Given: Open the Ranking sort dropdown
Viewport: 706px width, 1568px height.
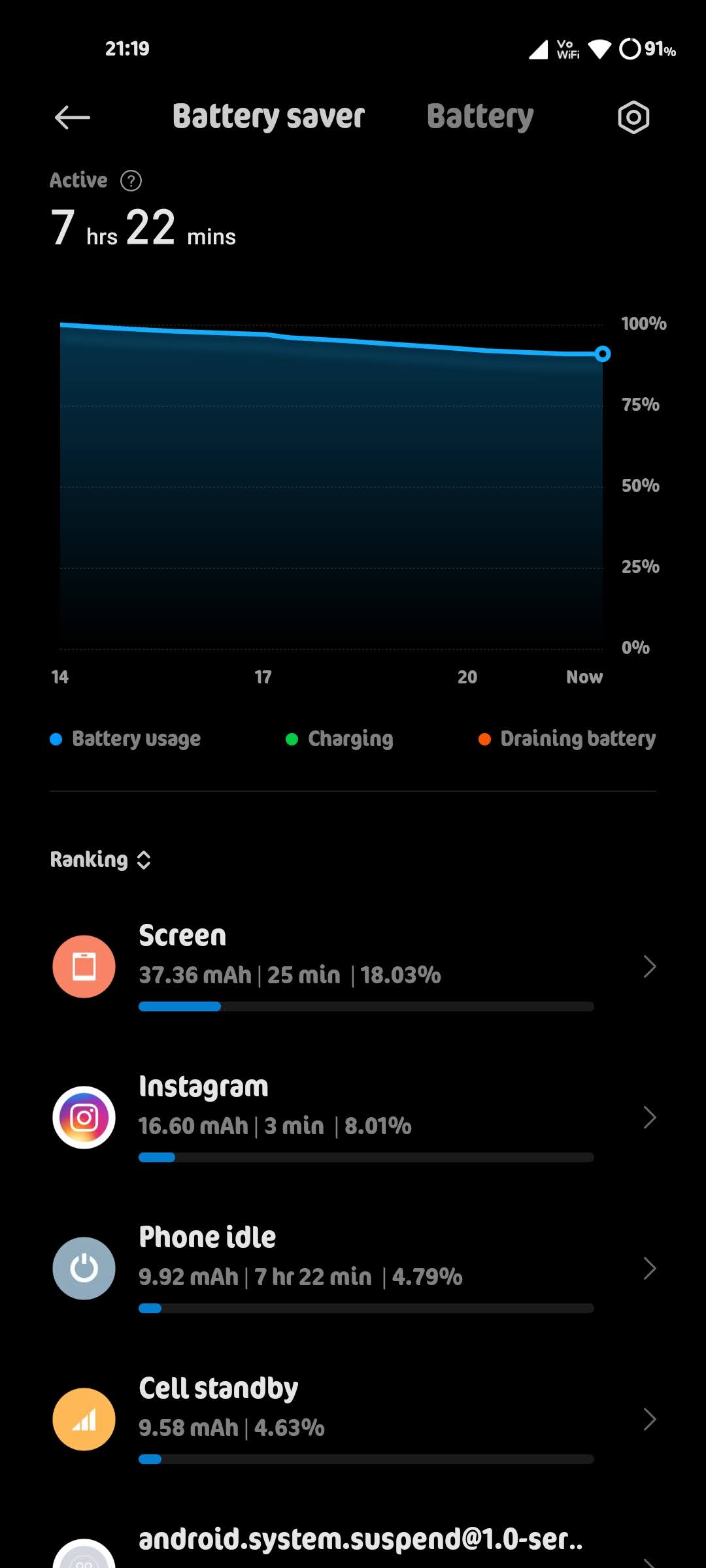Looking at the screenshot, I should (101, 860).
